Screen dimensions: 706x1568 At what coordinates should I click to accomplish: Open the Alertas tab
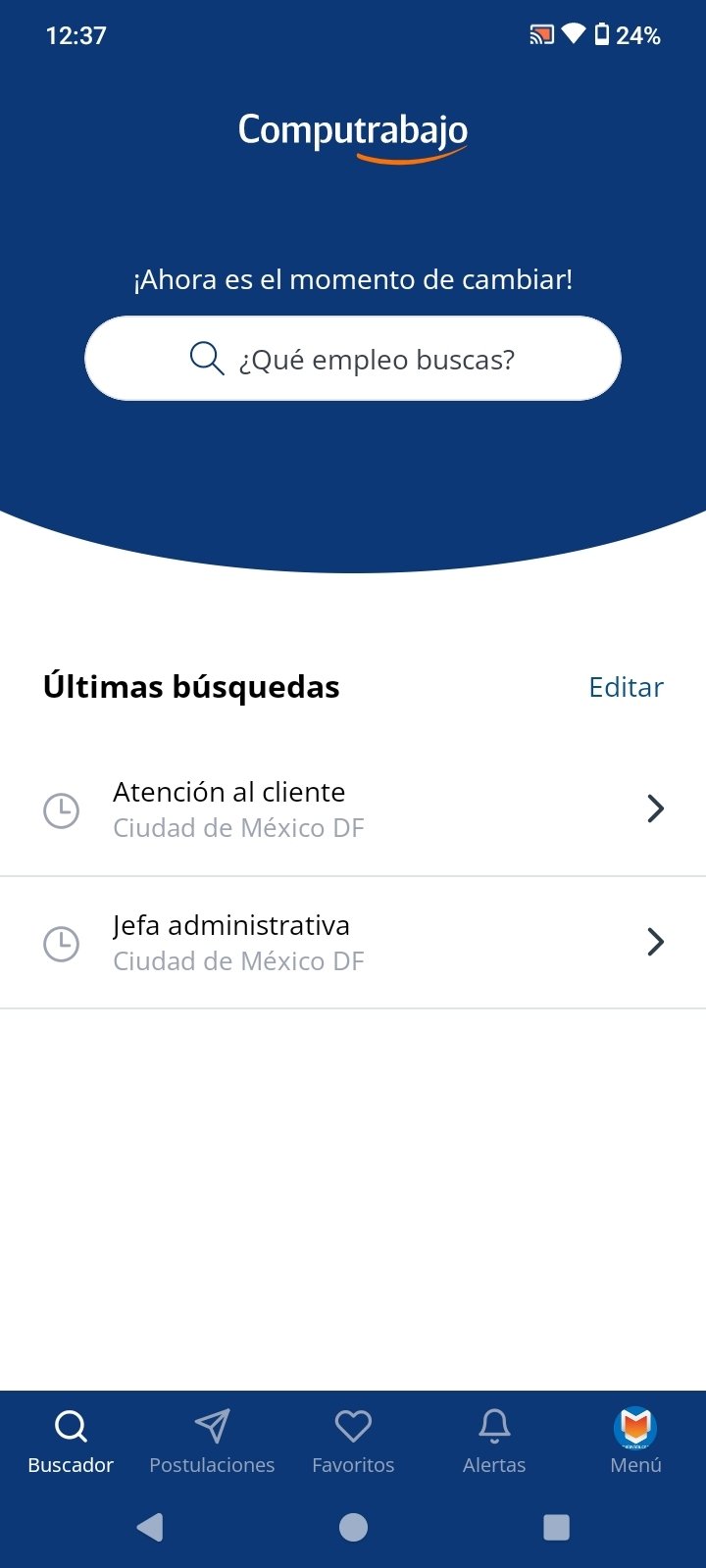tap(494, 1441)
